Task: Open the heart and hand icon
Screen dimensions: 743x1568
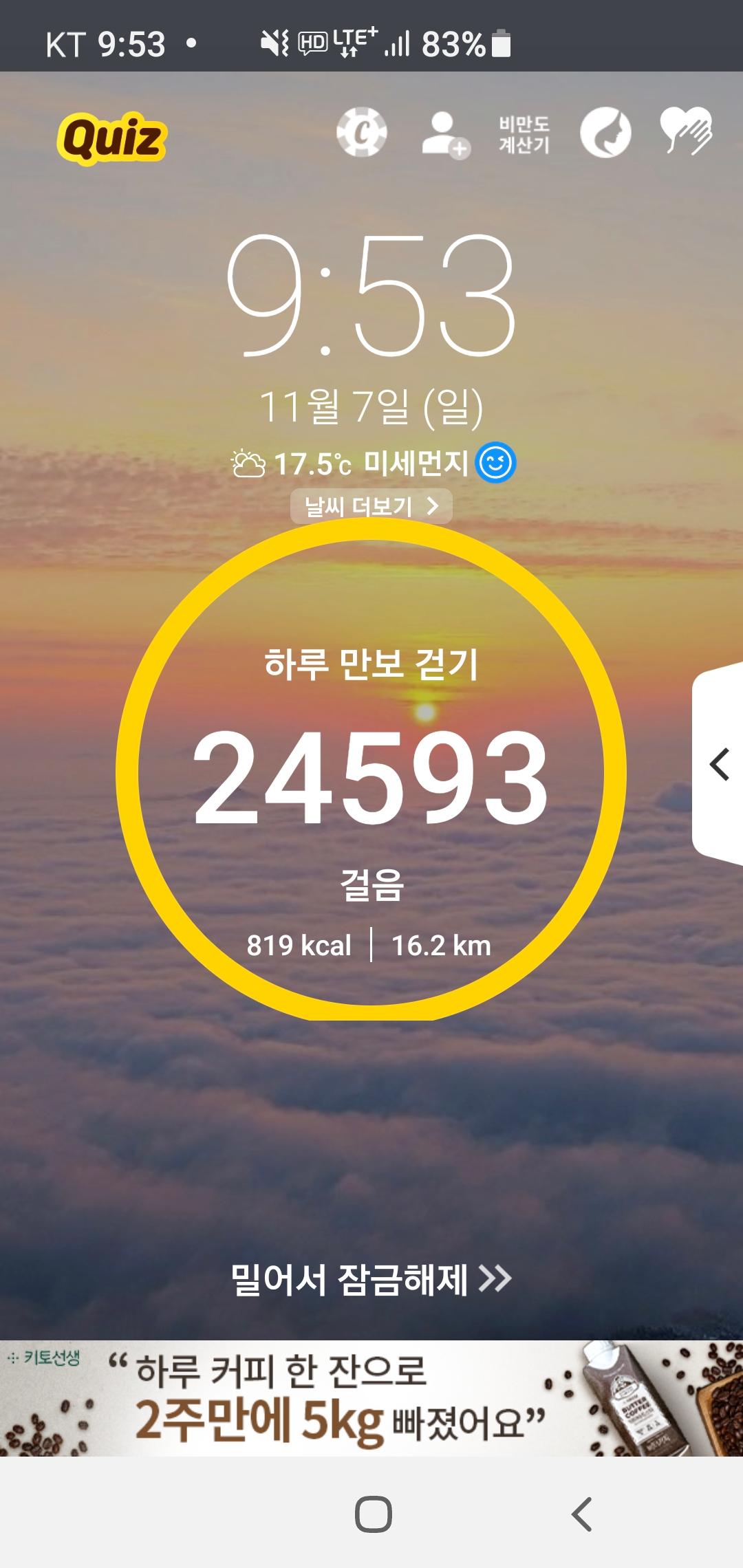Action: pos(686,131)
